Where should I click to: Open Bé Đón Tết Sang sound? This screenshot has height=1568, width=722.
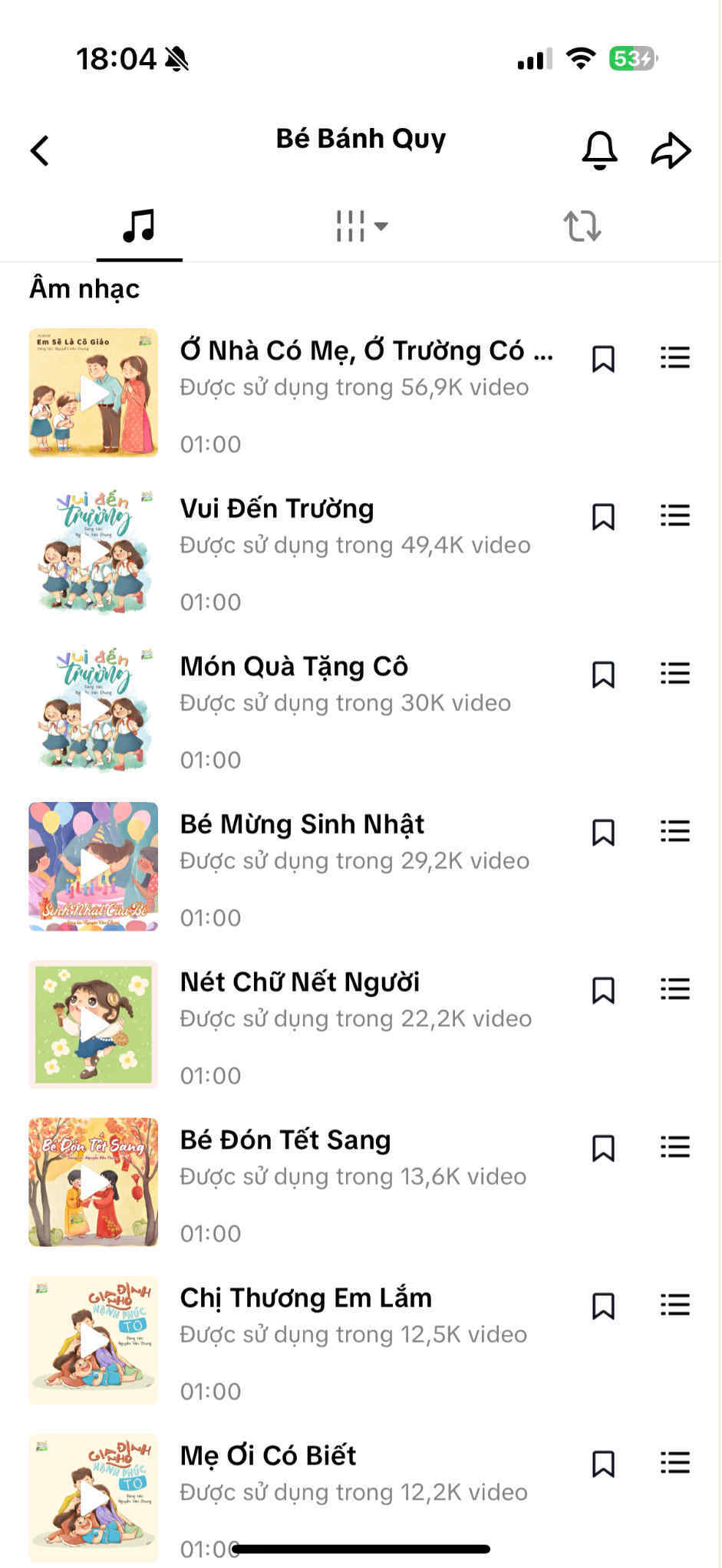pos(285,1140)
